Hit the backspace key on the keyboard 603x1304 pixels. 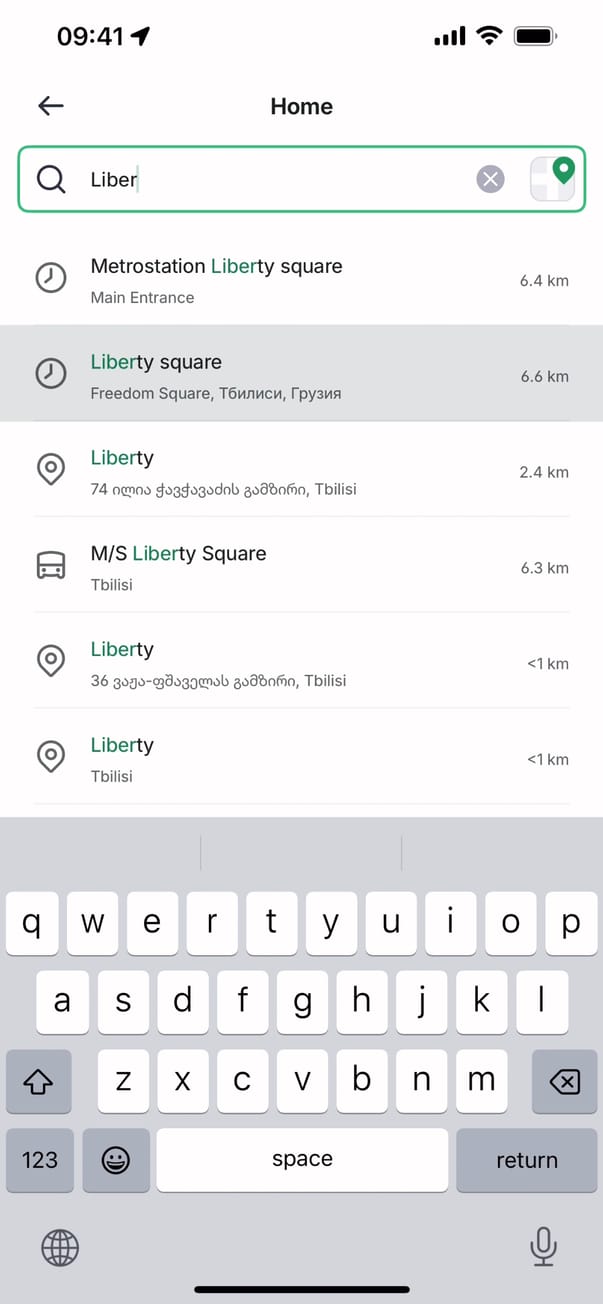click(x=565, y=1081)
